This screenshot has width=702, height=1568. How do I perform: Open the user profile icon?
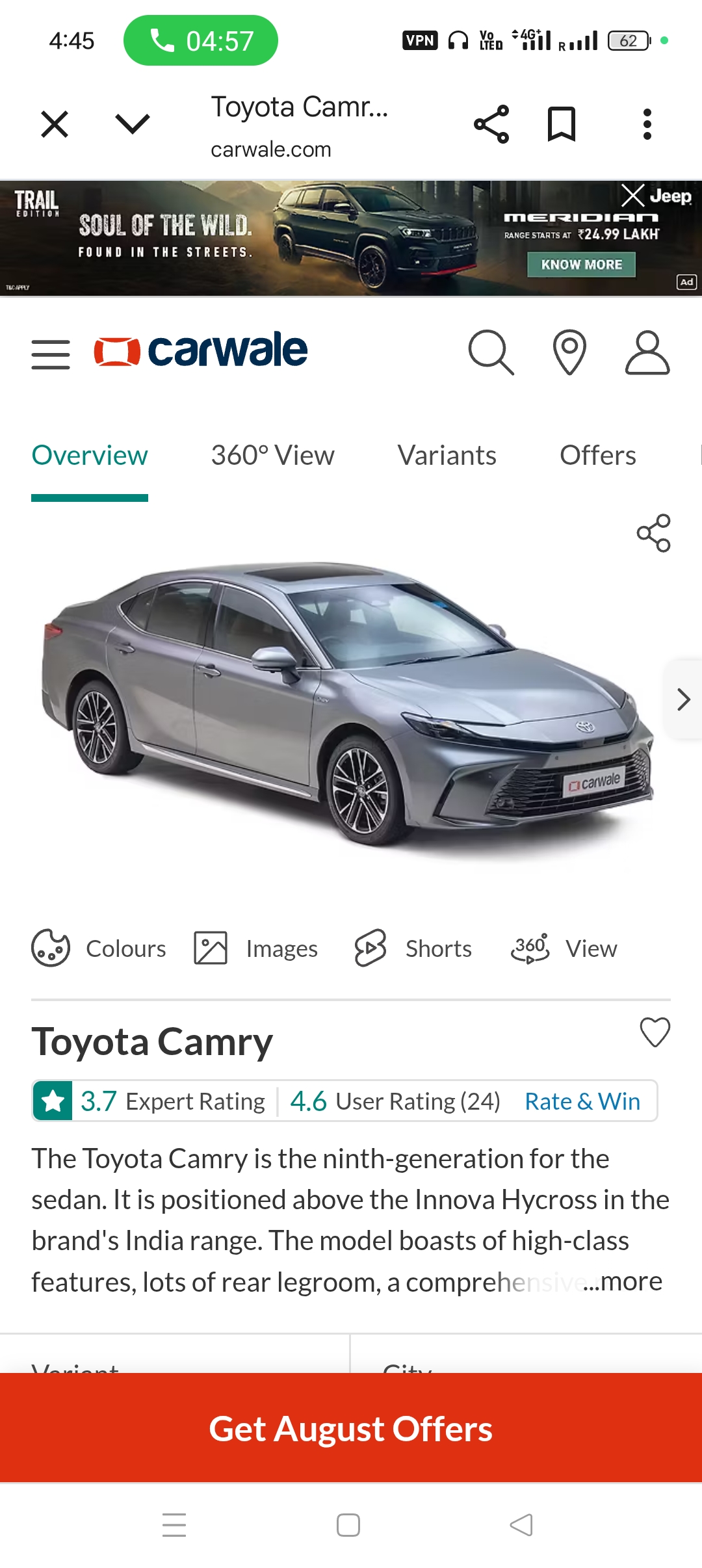[x=647, y=352]
